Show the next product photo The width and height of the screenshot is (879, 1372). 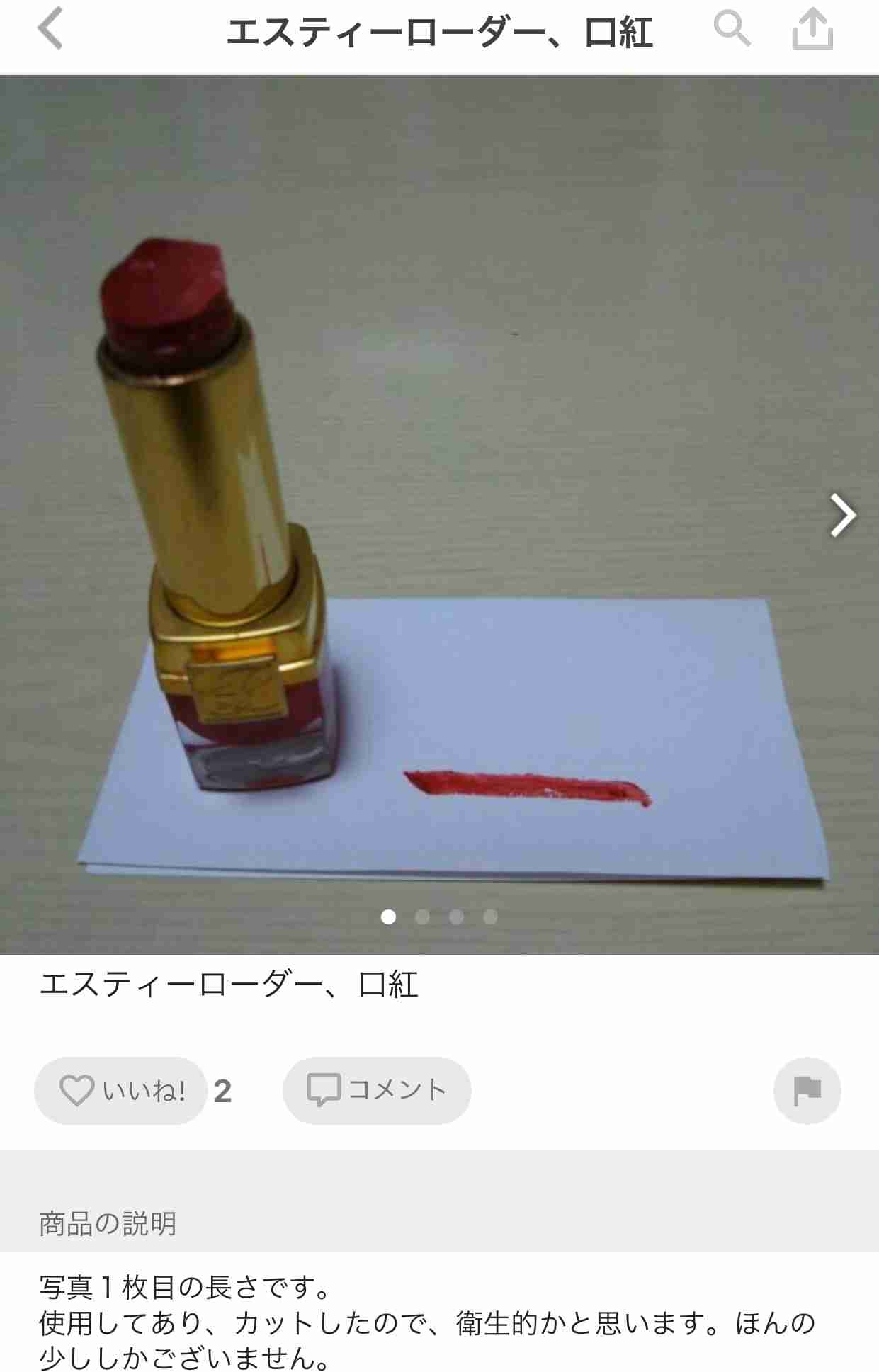point(842,515)
